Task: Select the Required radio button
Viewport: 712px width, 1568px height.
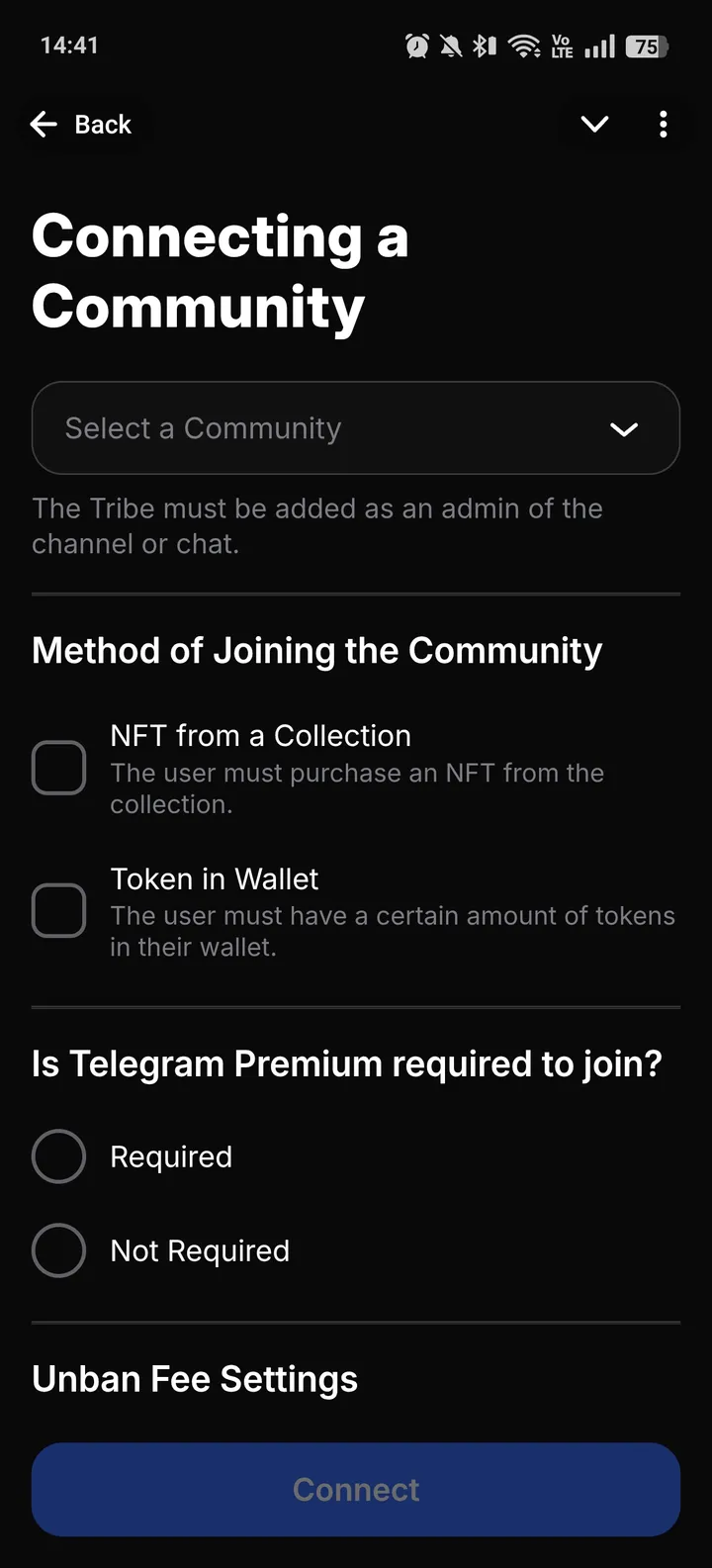Action: pos(58,1155)
